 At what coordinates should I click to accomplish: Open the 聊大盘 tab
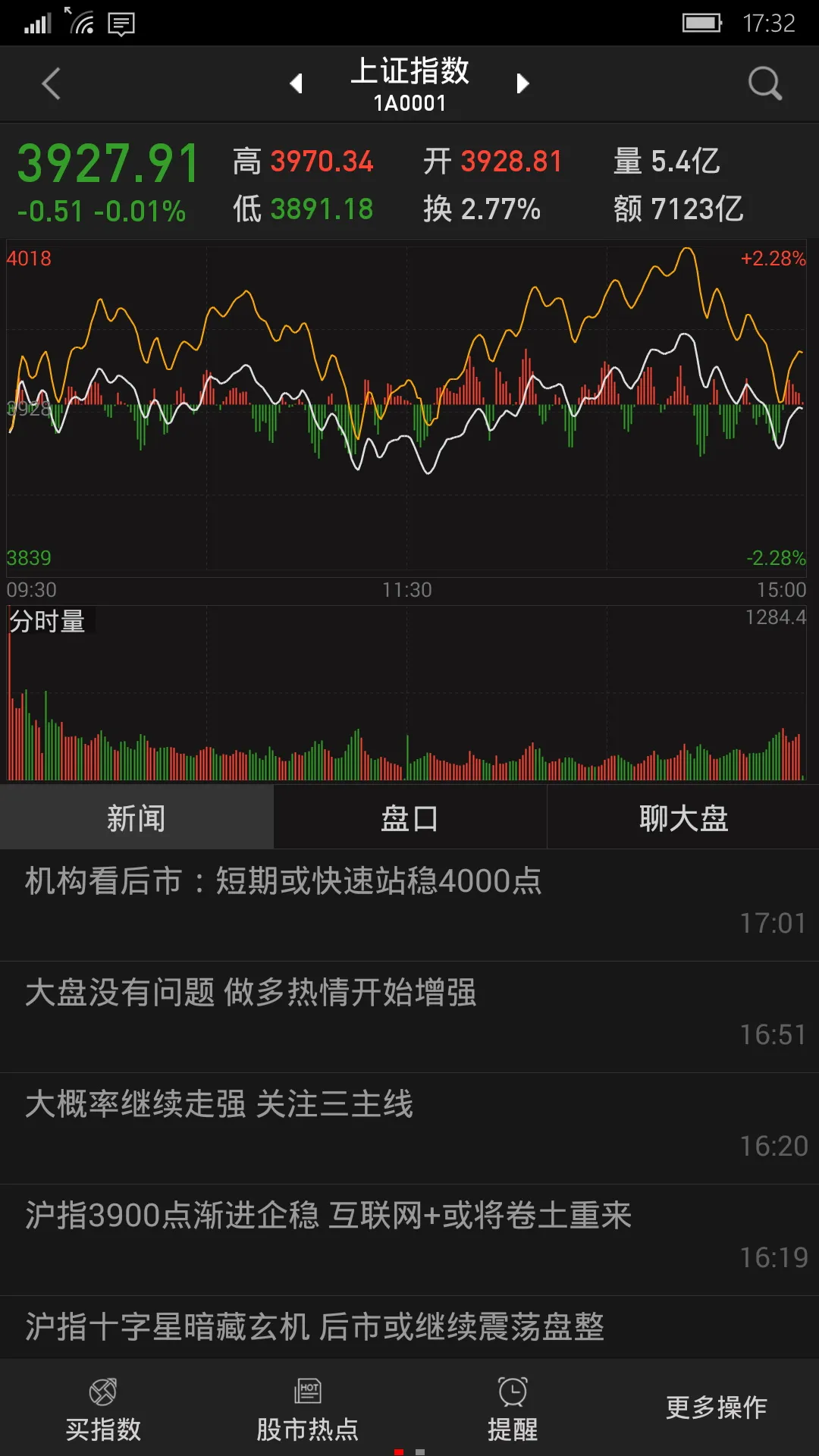point(683,817)
